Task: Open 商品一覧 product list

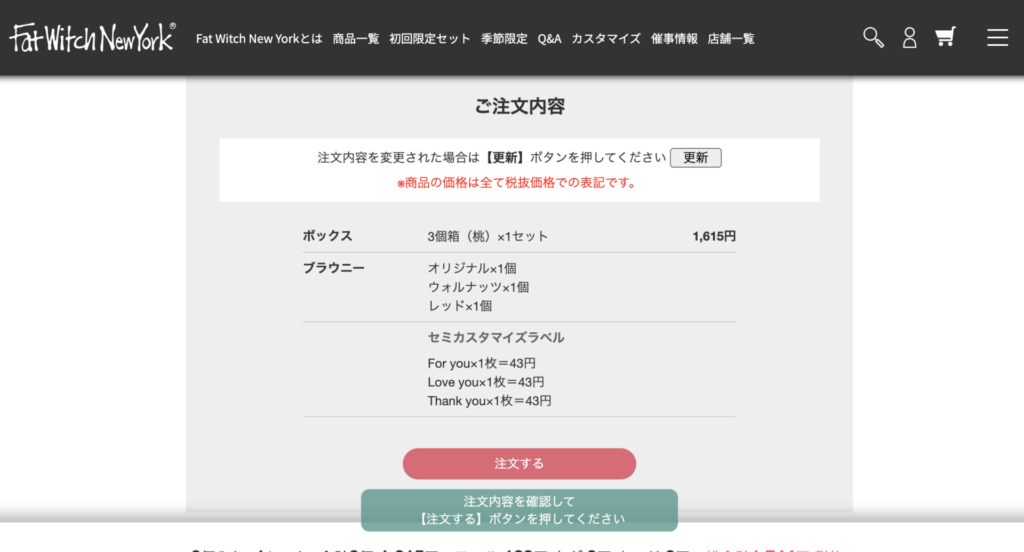Action: click(356, 39)
